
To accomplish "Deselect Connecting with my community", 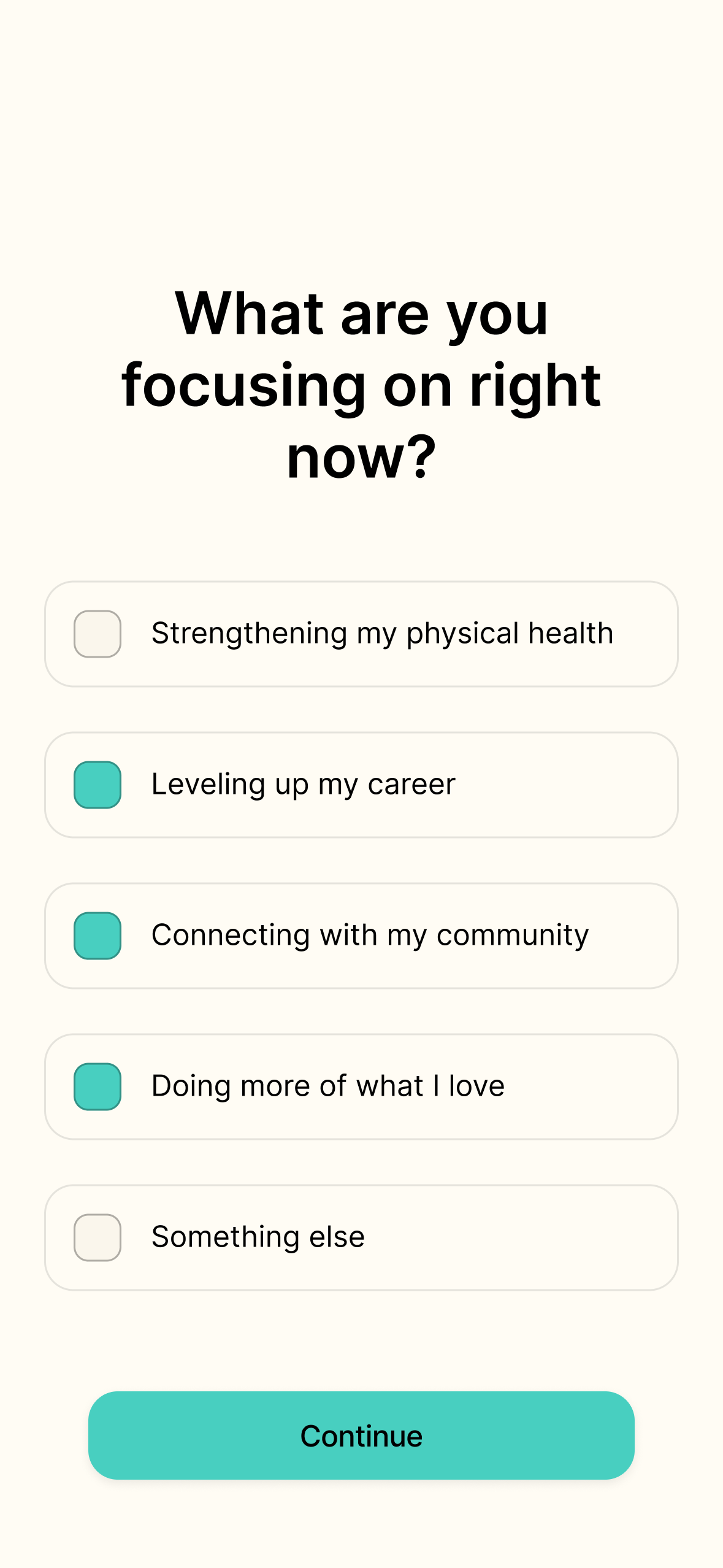I will pos(98,936).
